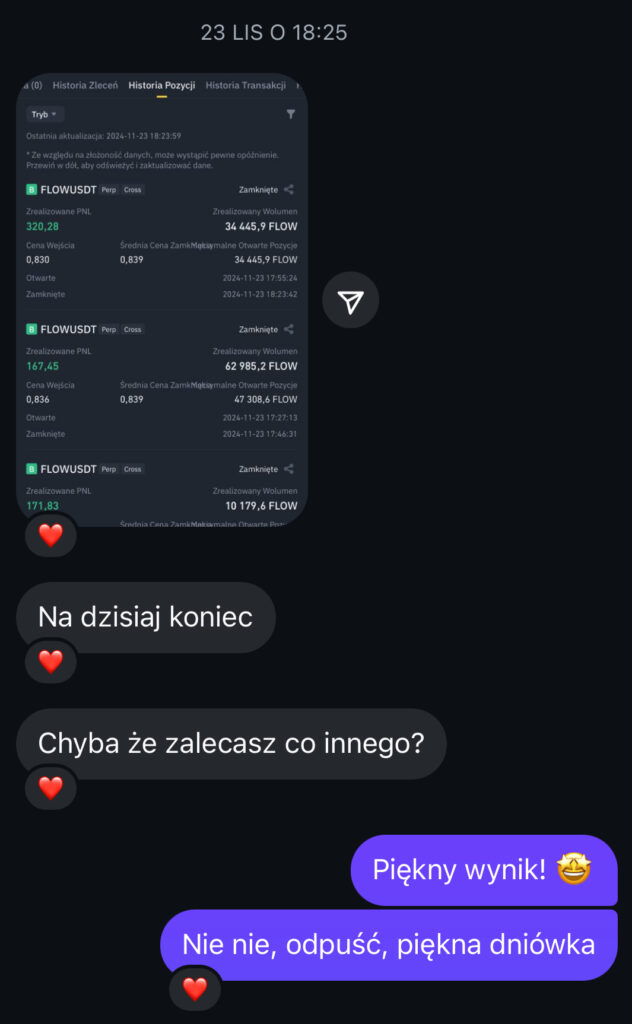Image resolution: width=632 pixels, height=1024 pixels.
Task: View the heart reaction under the shared image
Action: tap(50, 535)
